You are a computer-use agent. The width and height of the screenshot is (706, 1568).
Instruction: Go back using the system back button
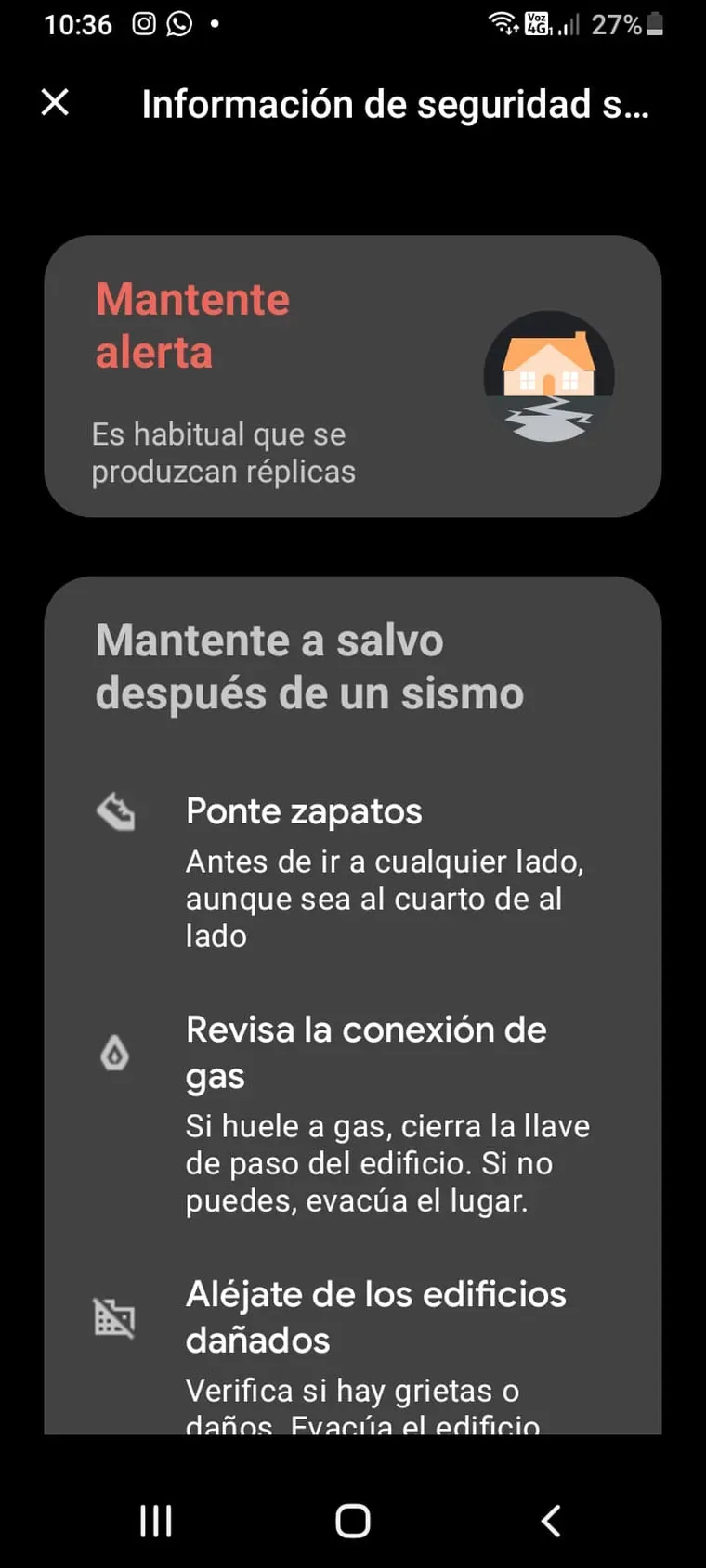point(550,1521)
